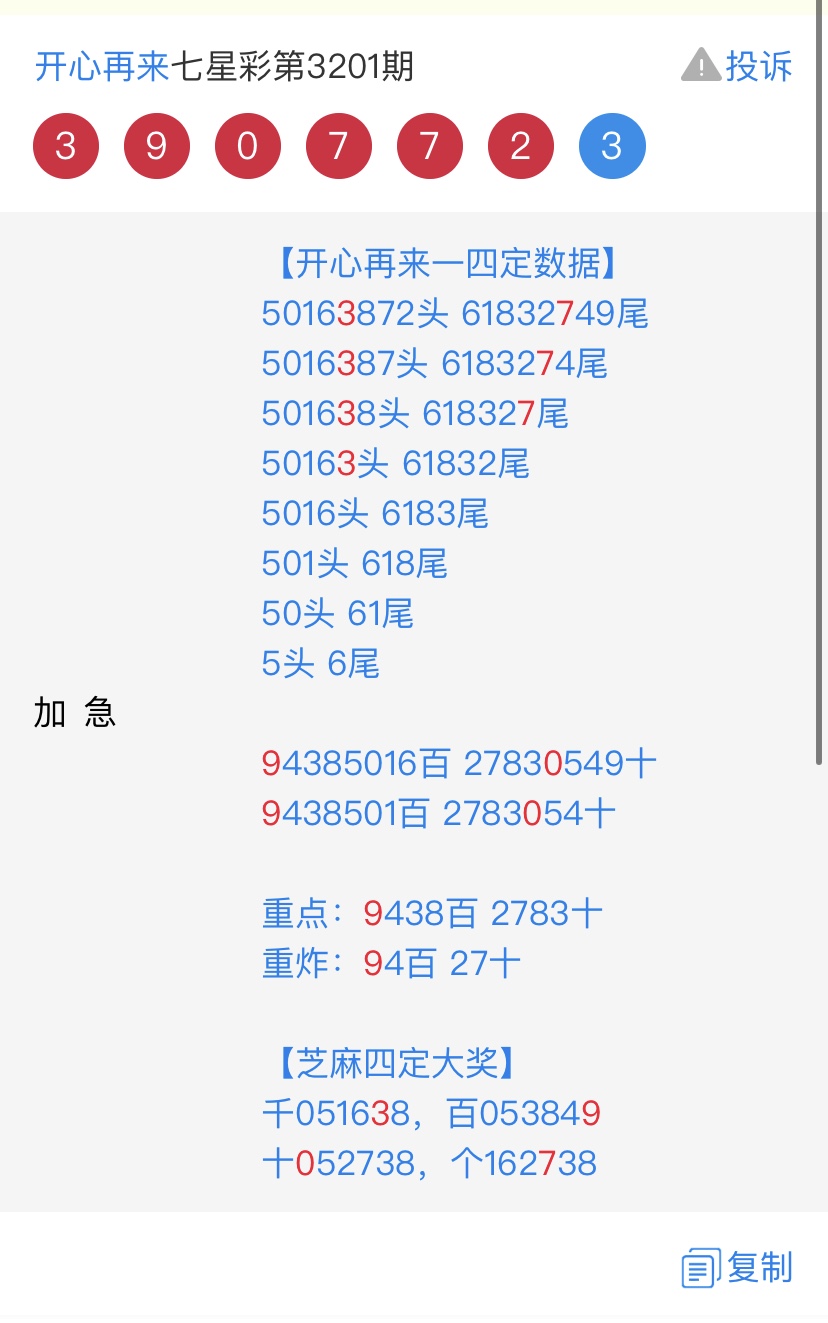Select the first red ball showing 7
The image size is (828, 1323).
tap(338, 145)
